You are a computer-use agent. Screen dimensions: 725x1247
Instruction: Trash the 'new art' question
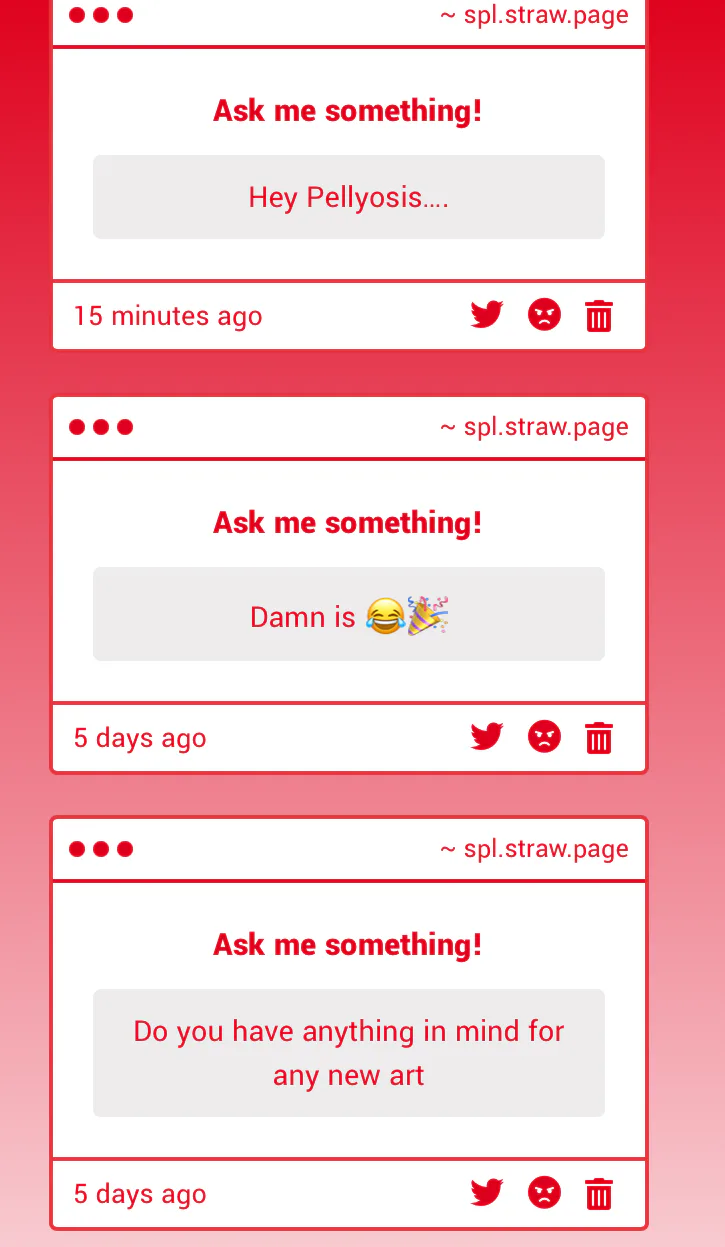pyautogui.click(x=599, y=1193)
